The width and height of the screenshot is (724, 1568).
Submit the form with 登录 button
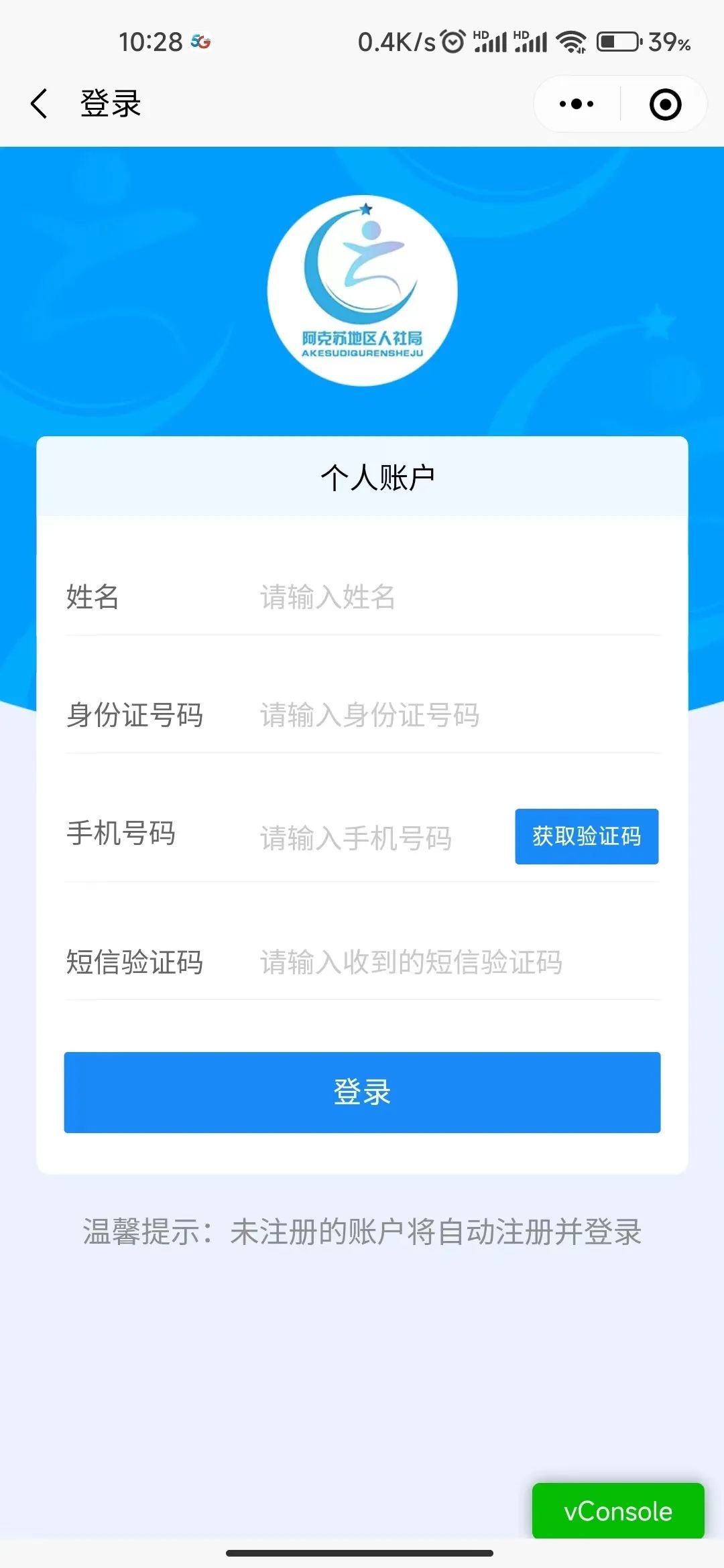pos(362,1092)
